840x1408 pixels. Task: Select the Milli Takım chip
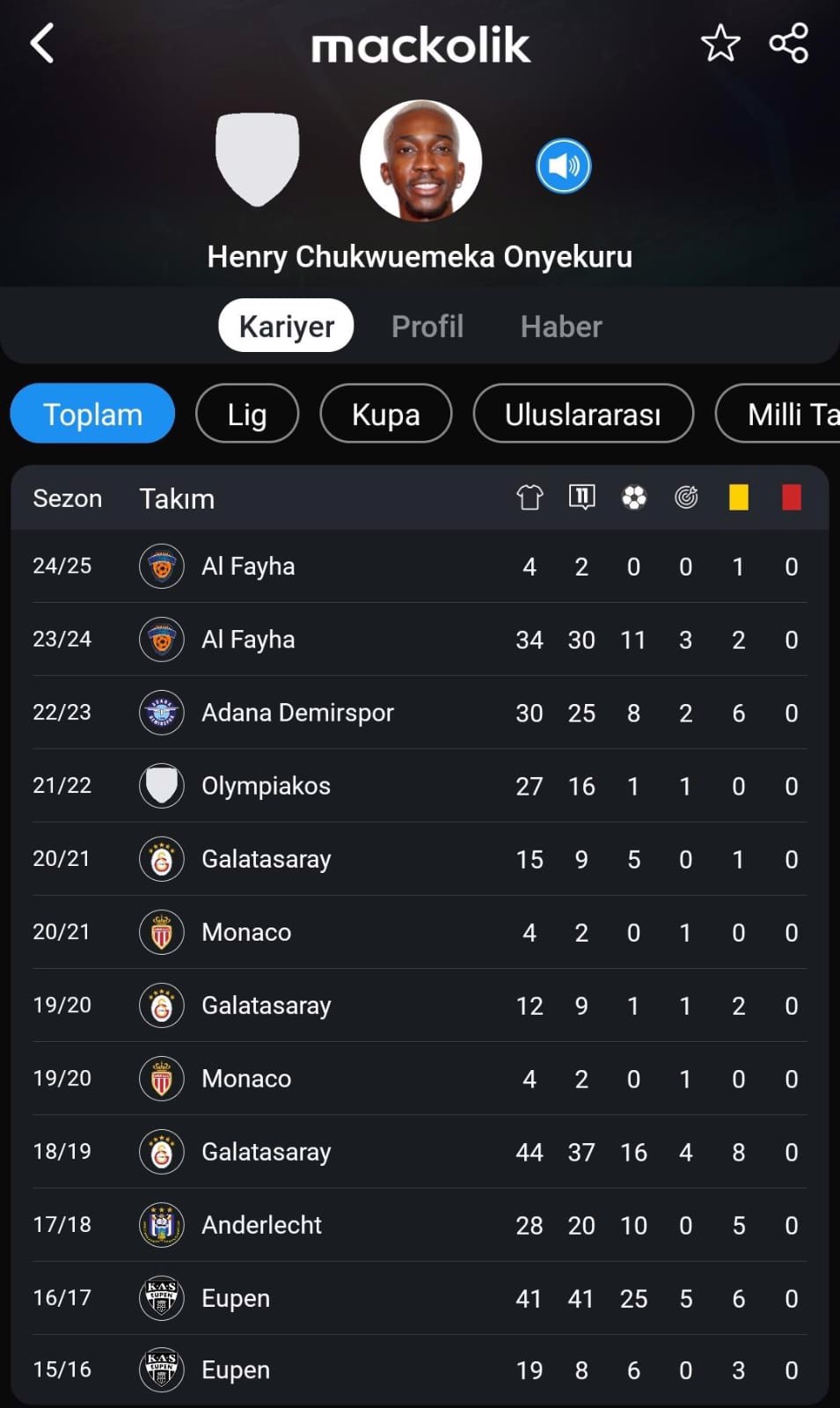pyautogui.click(x=778, y=414)
